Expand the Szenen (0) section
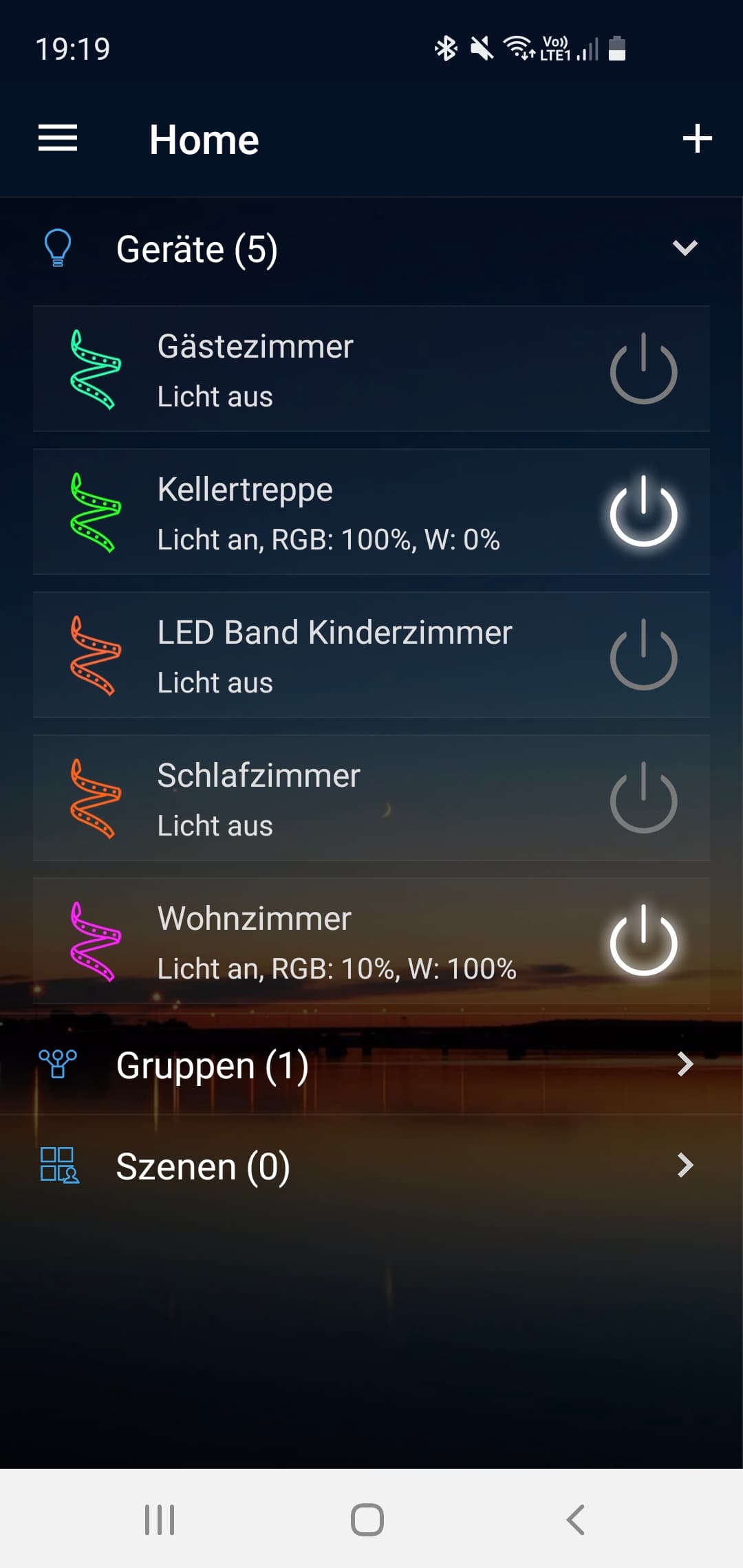743x1568 pixels. (371, 1166)
